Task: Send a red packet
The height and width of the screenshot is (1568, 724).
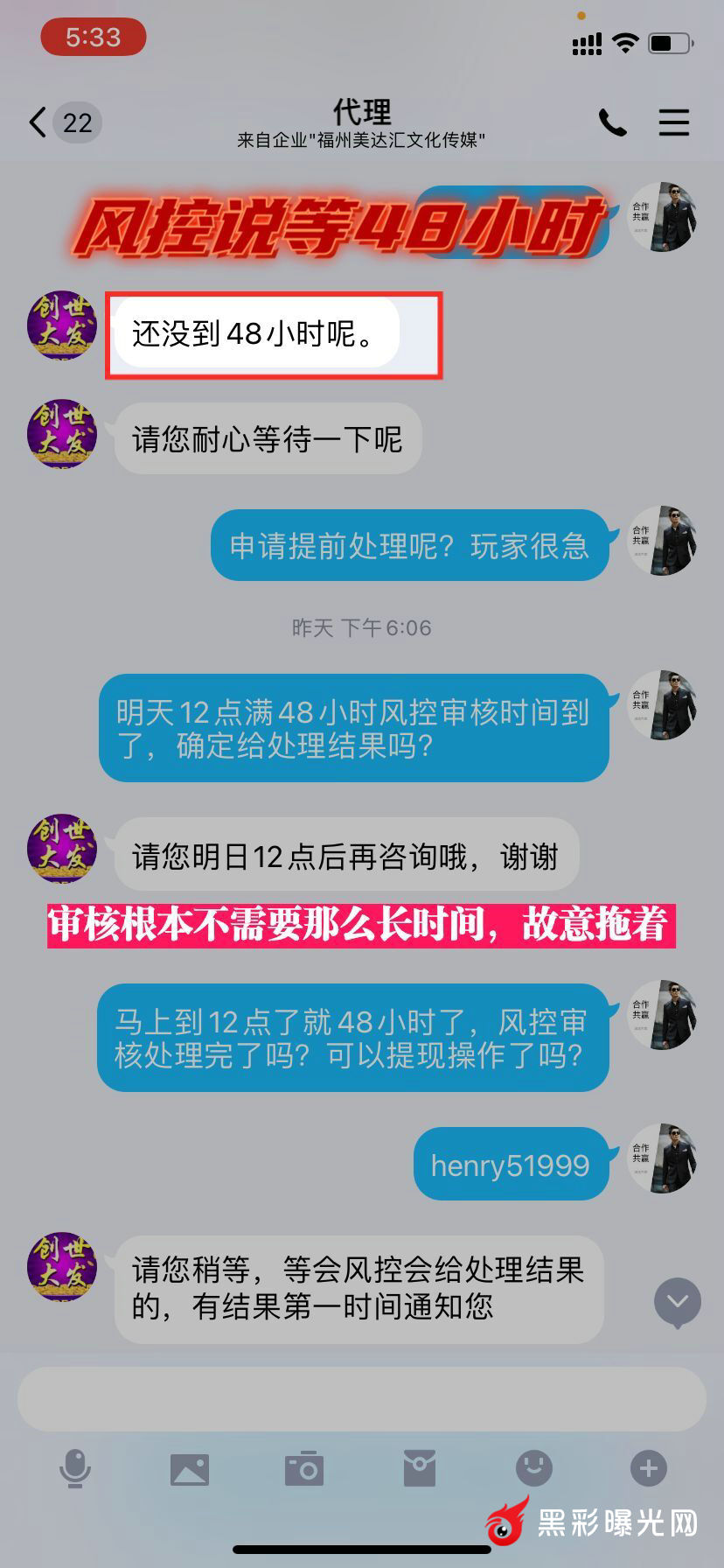Action: point(420,1468)
